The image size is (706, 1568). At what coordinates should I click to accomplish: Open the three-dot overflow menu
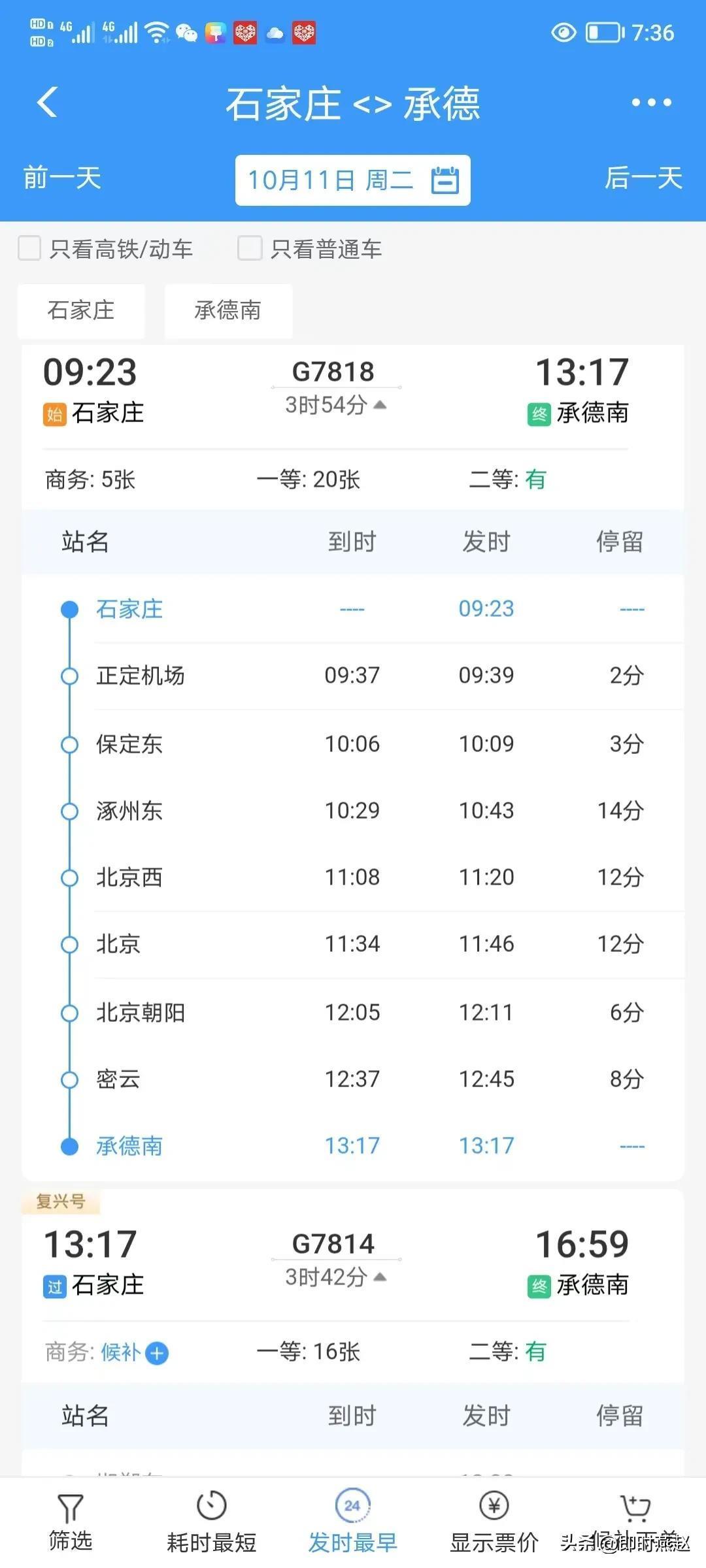click(x=651, y=103)
